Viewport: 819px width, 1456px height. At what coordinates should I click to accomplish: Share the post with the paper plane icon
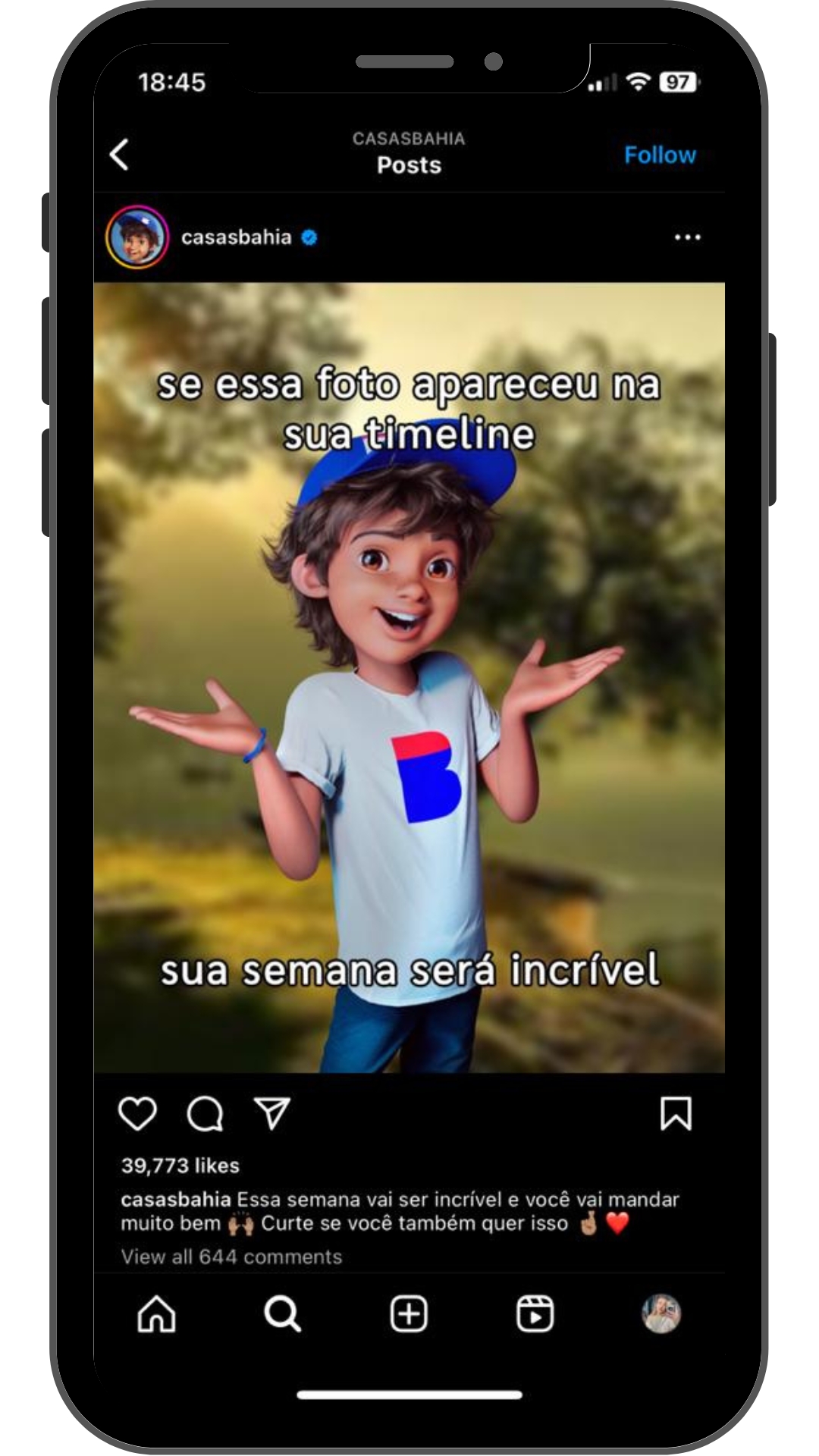272,1114
